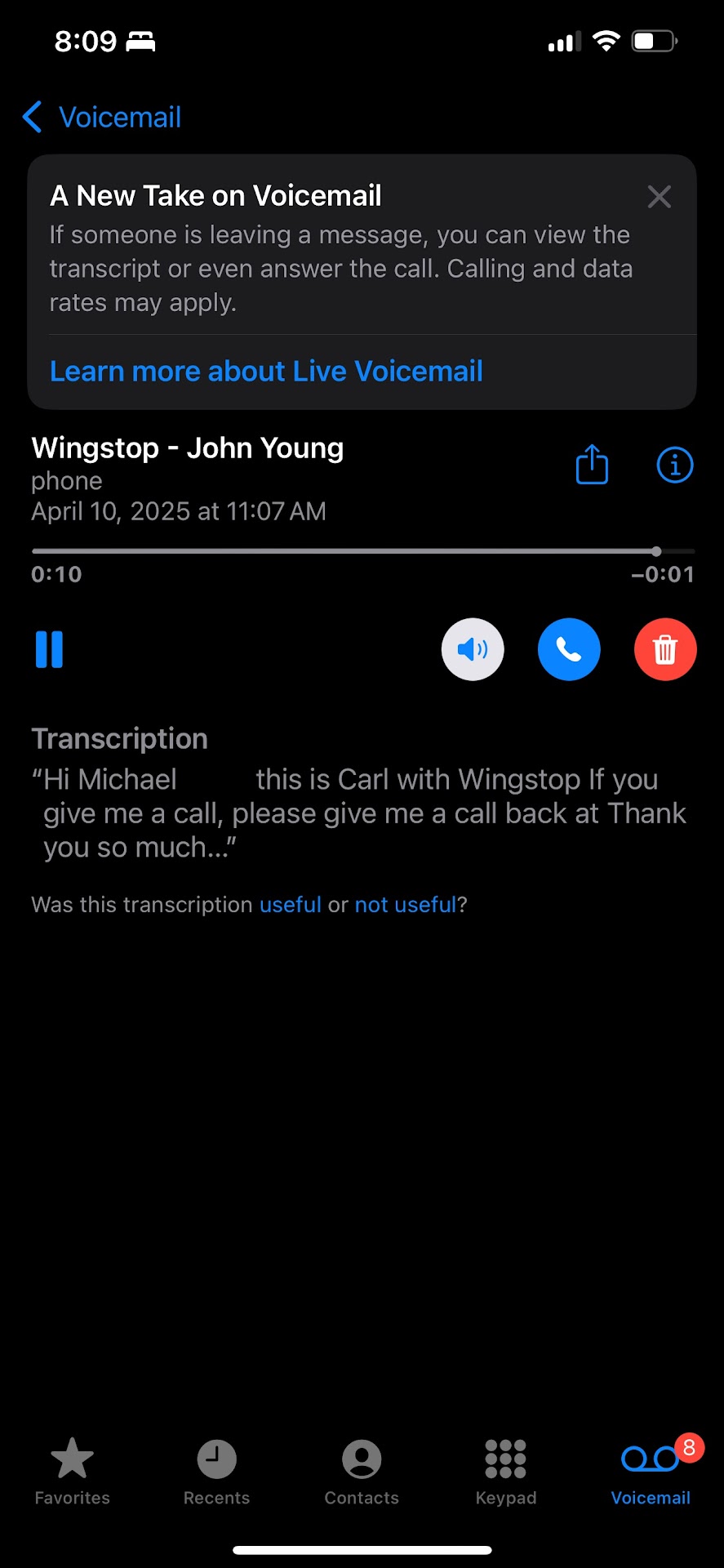Screen dimensions: 724x1568
Task: Switch to the Contacts tab
Action: pos(362,1472)
